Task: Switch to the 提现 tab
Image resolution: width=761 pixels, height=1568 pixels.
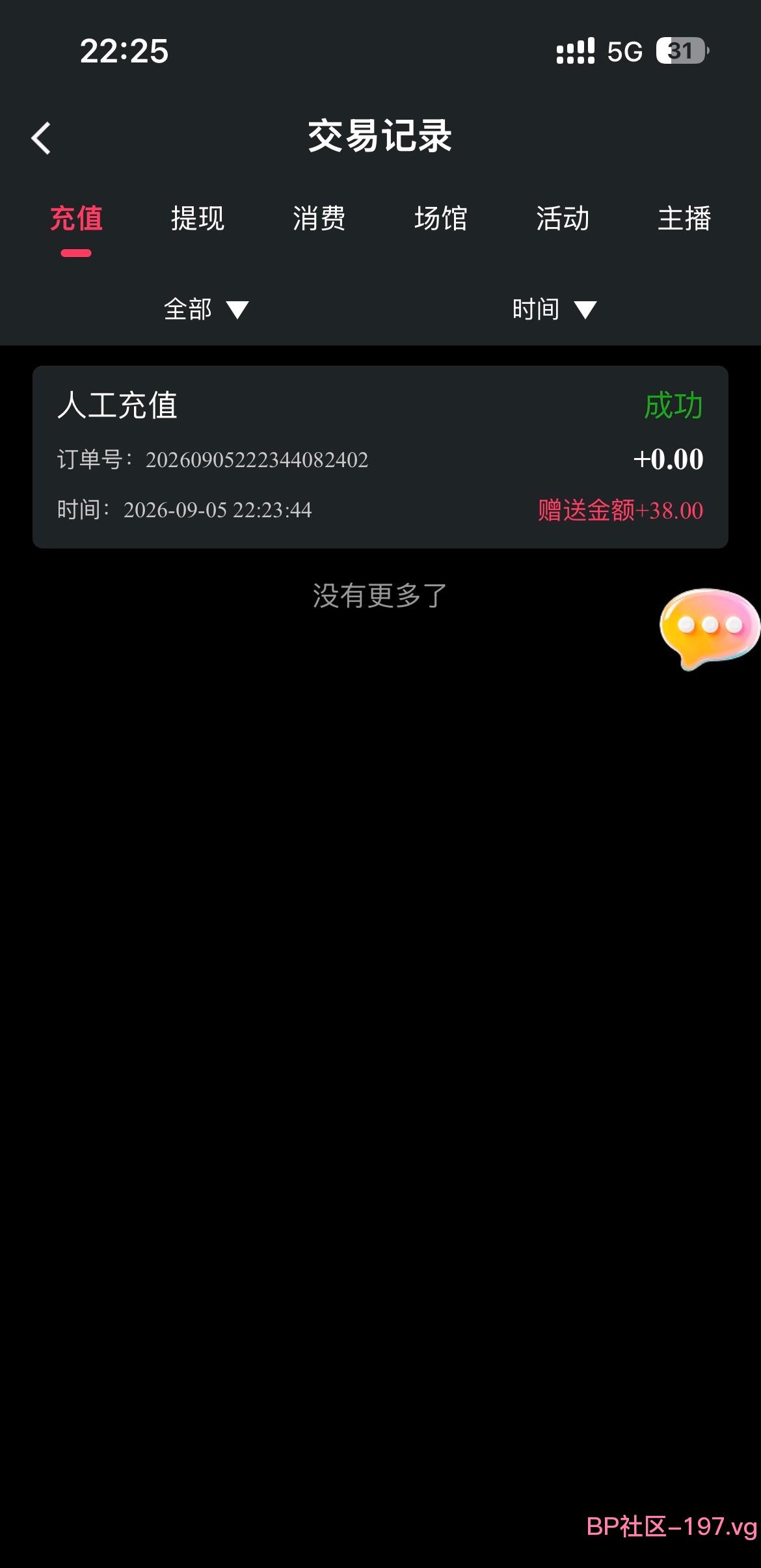Action: pyautogui.click(x=198, y=219)
